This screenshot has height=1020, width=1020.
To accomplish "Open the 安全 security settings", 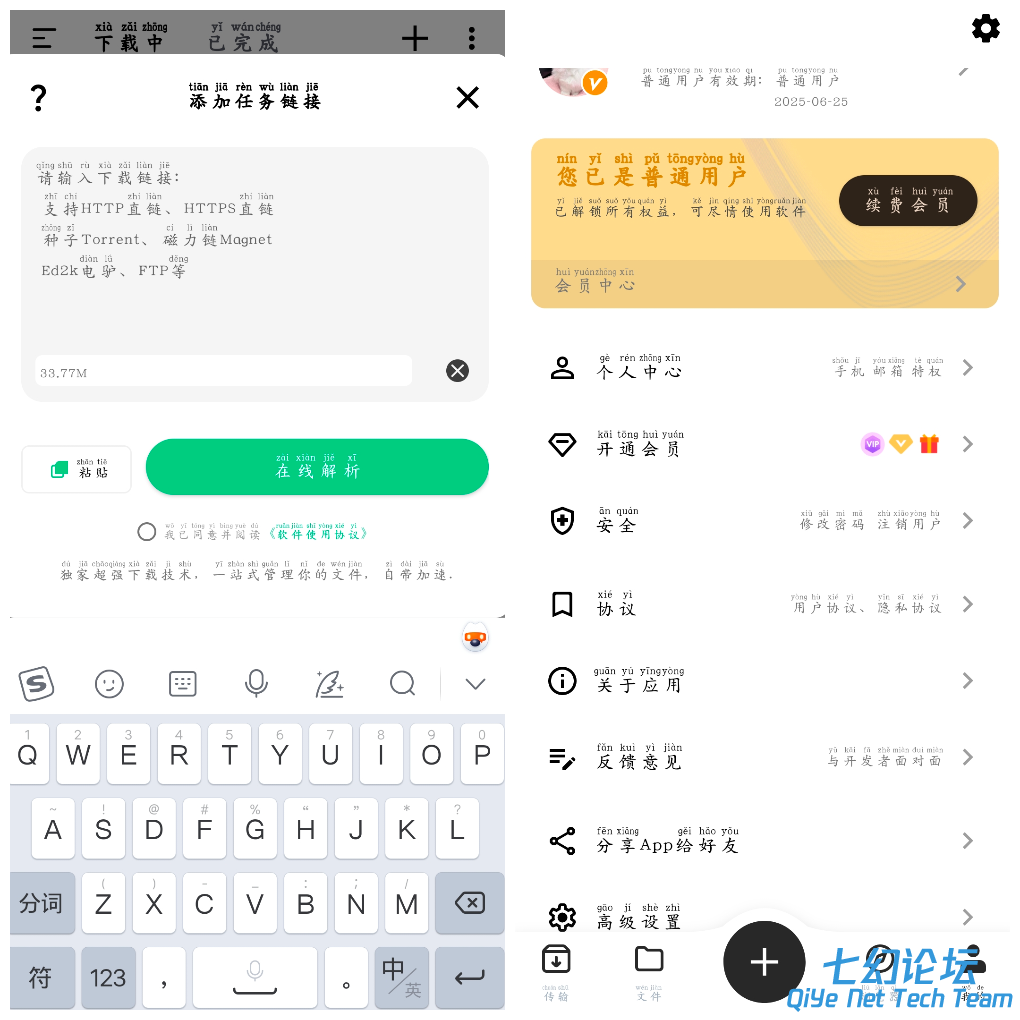I will pos(764,521).
